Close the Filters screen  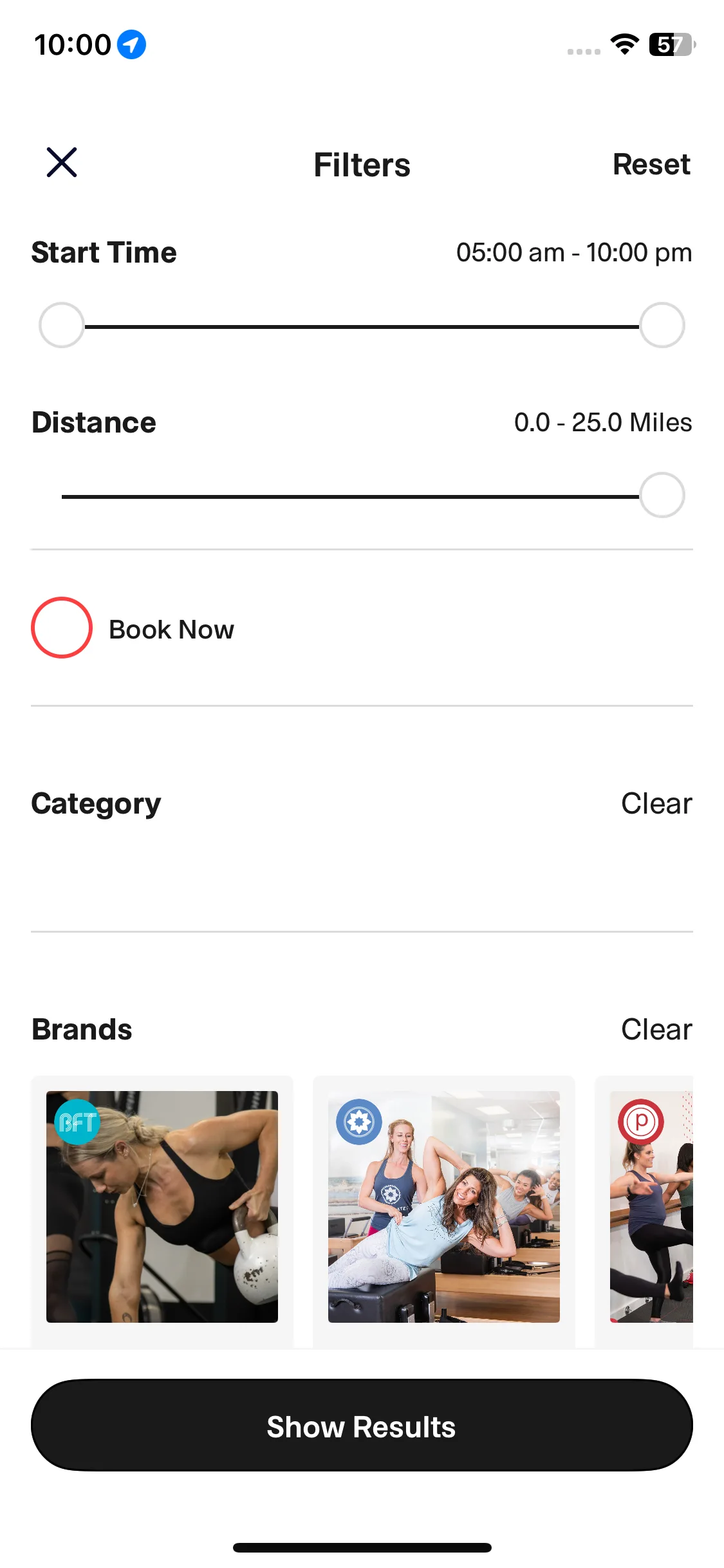[x=62, y=162]
